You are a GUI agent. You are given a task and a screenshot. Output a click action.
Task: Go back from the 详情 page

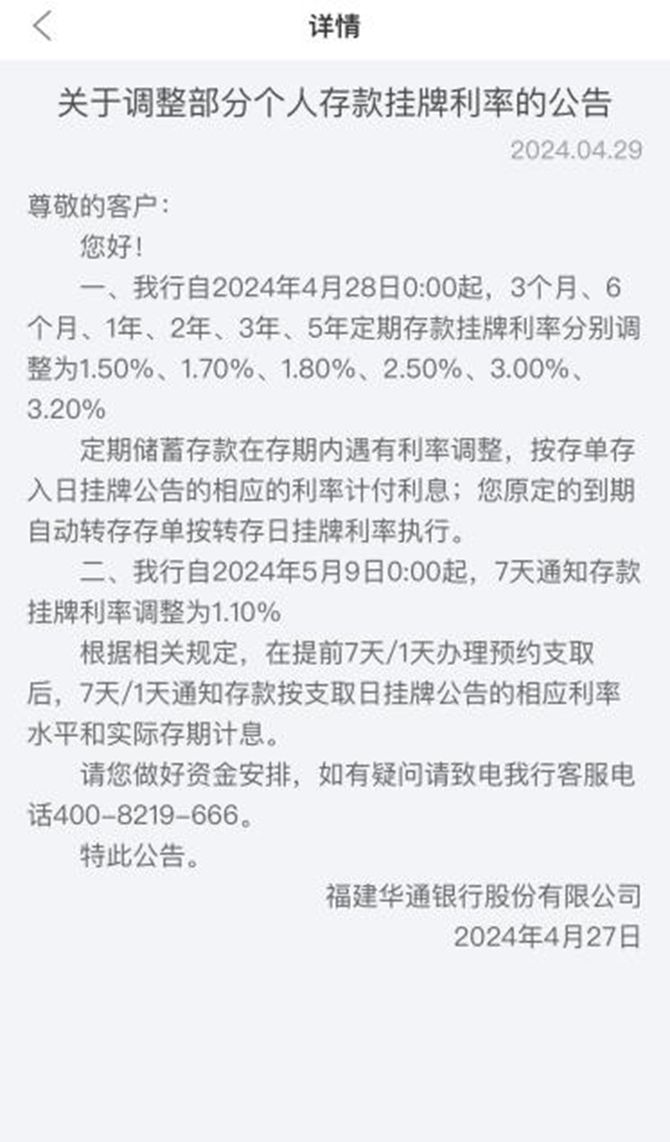click(42, 27)
